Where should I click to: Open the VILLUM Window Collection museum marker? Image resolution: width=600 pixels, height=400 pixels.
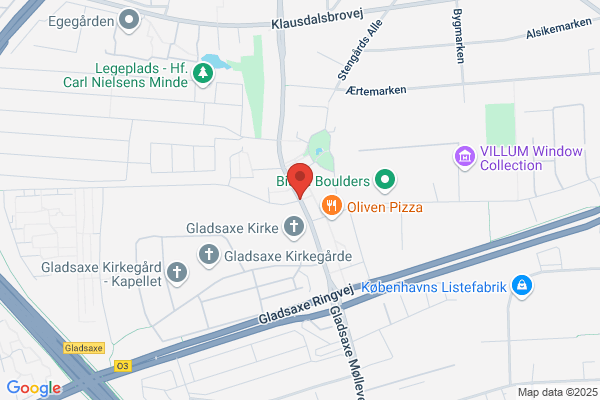465,157
